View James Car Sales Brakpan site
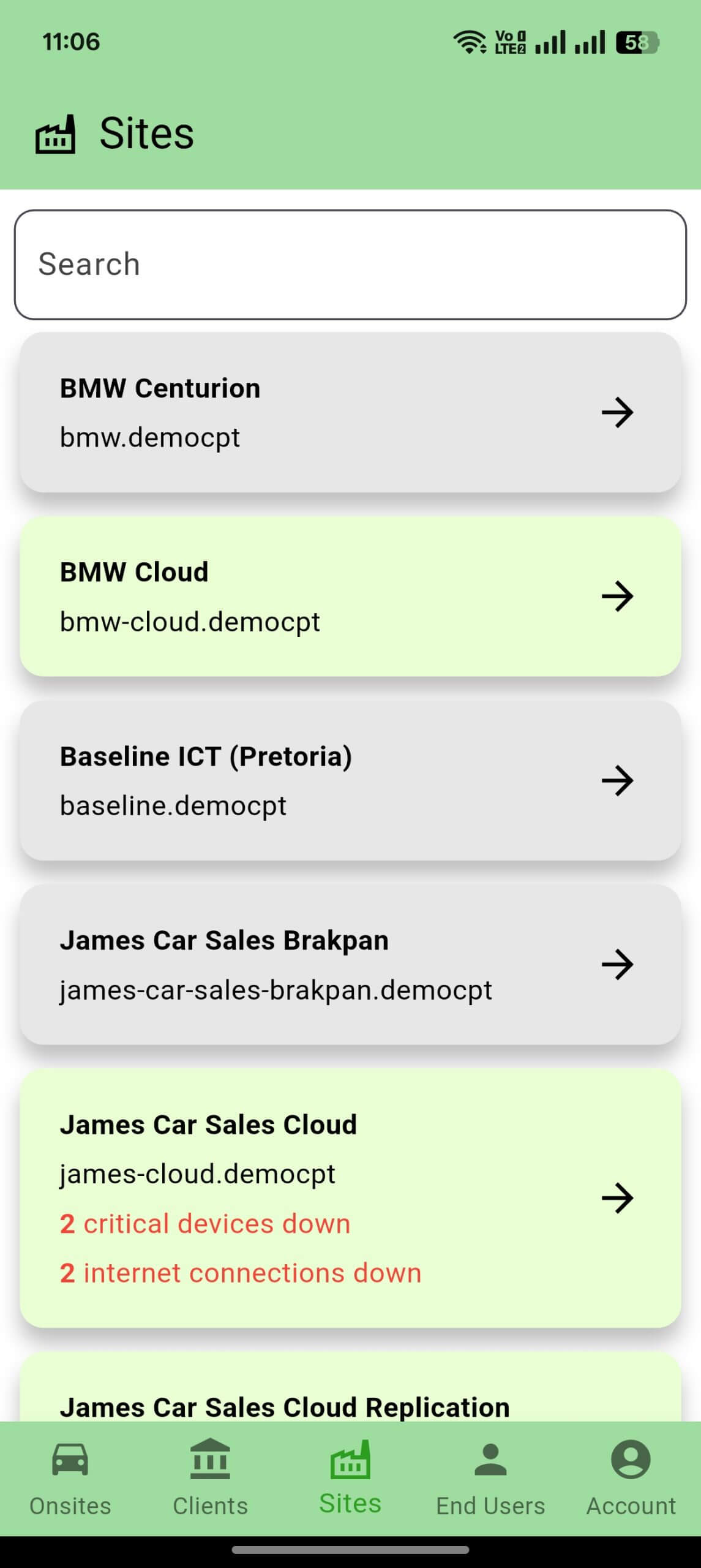This screenshot has width=701, height=1568. [350, 965]
